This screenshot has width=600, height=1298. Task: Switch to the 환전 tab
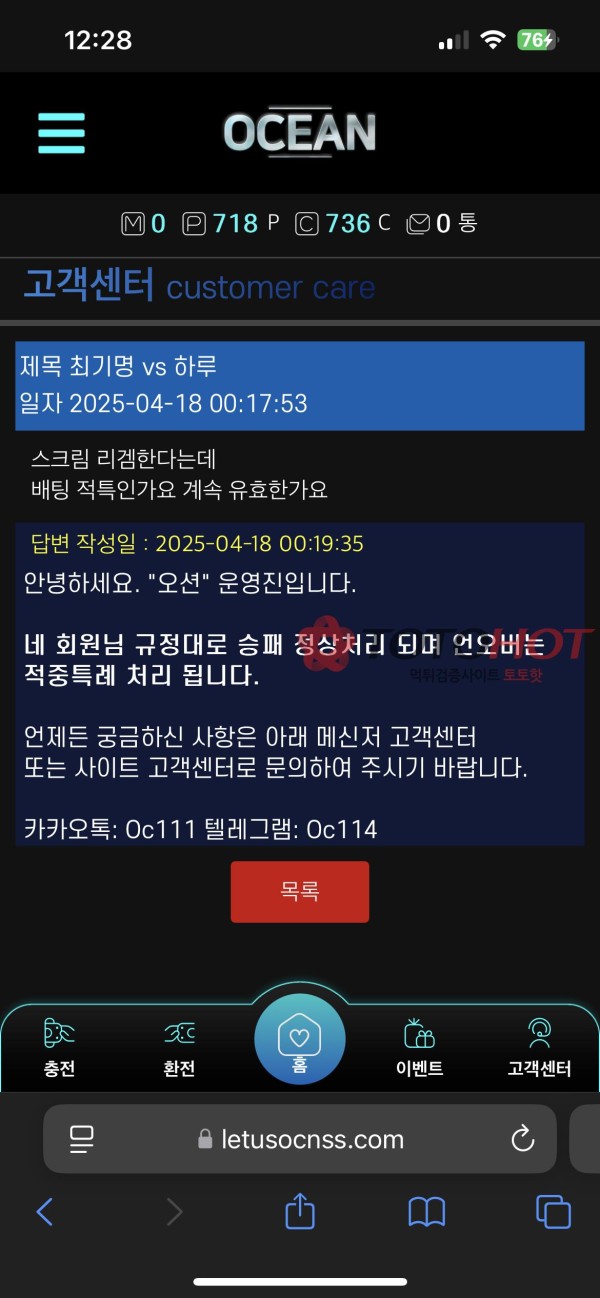click(x=179, y=1047)
